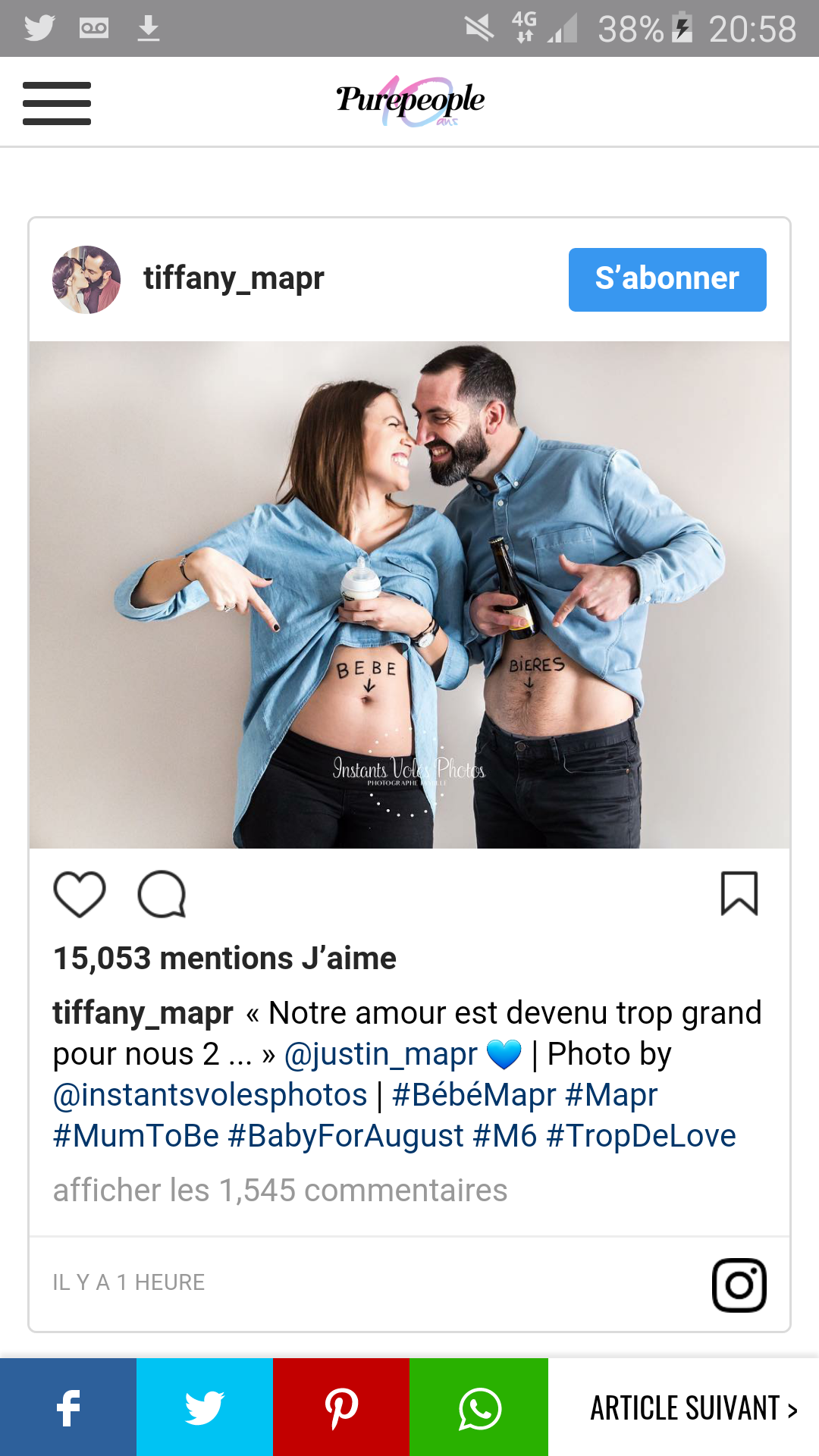Pin article to Pinterest
Image resolution: width=819 pixels, height=1456 pixels.
pos(341,1407)
